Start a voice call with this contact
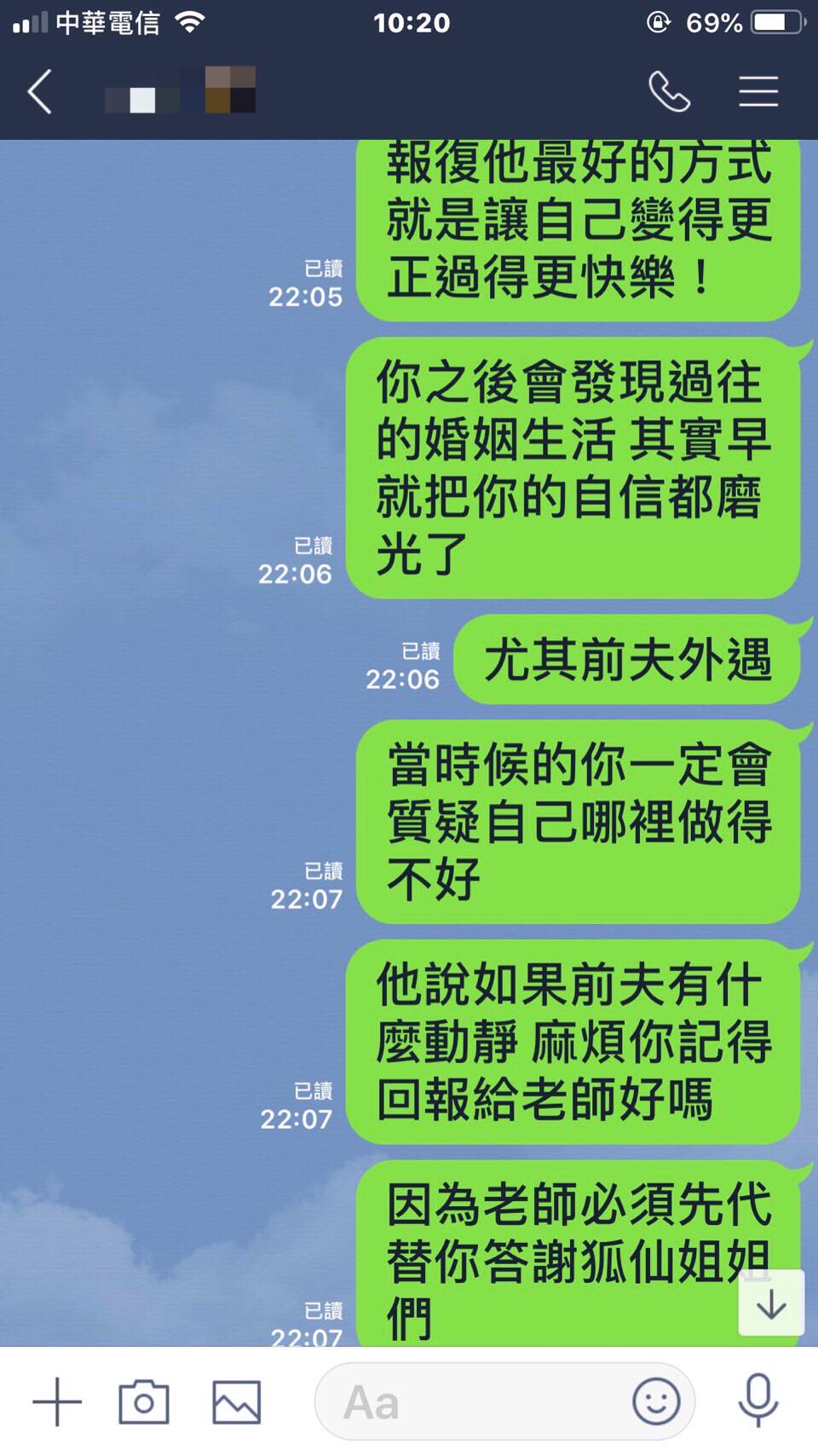Screen dimensions: 818x1456 (x=670, y=91)
